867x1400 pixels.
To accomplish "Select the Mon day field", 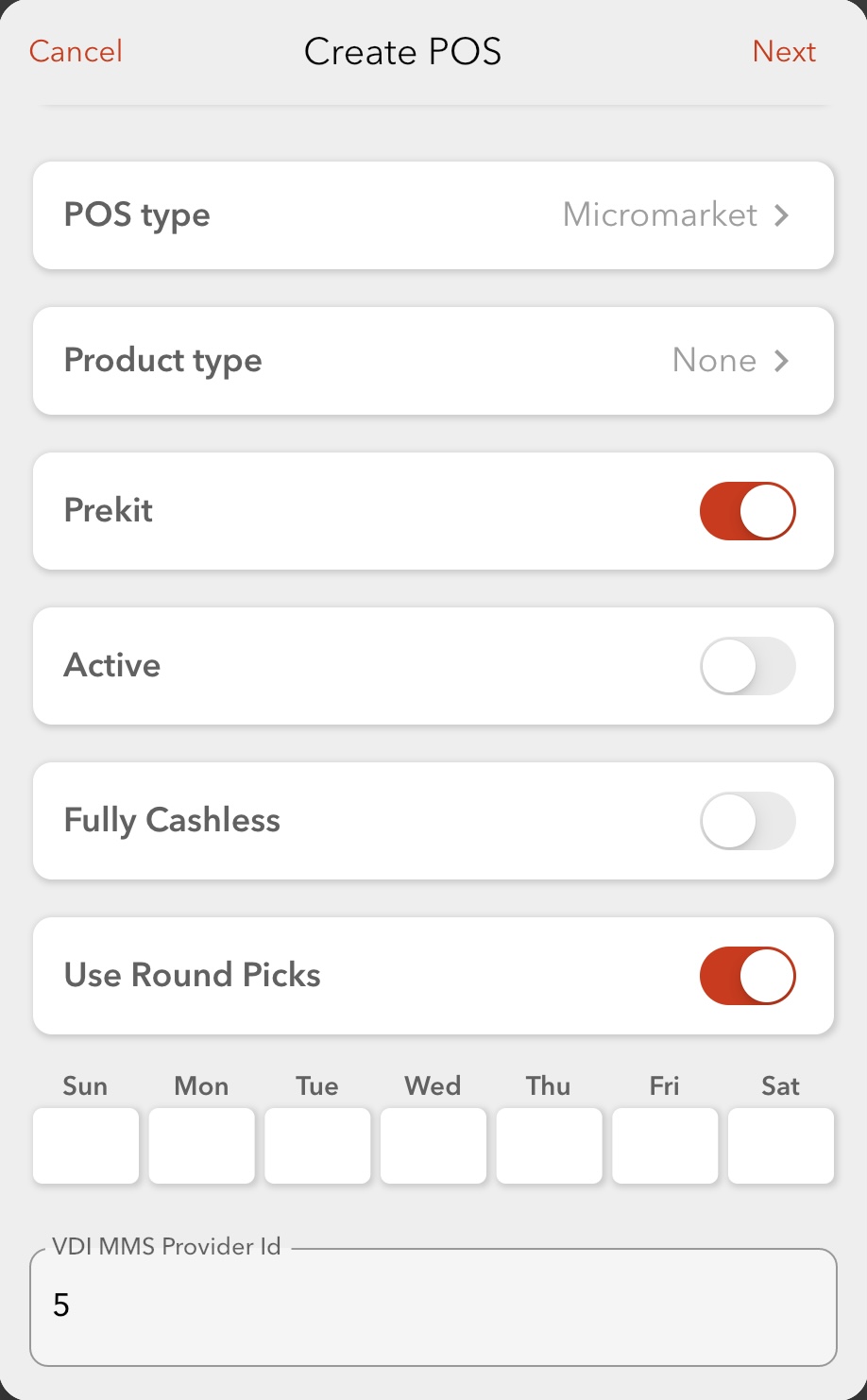I will [x=201, y=1146].
